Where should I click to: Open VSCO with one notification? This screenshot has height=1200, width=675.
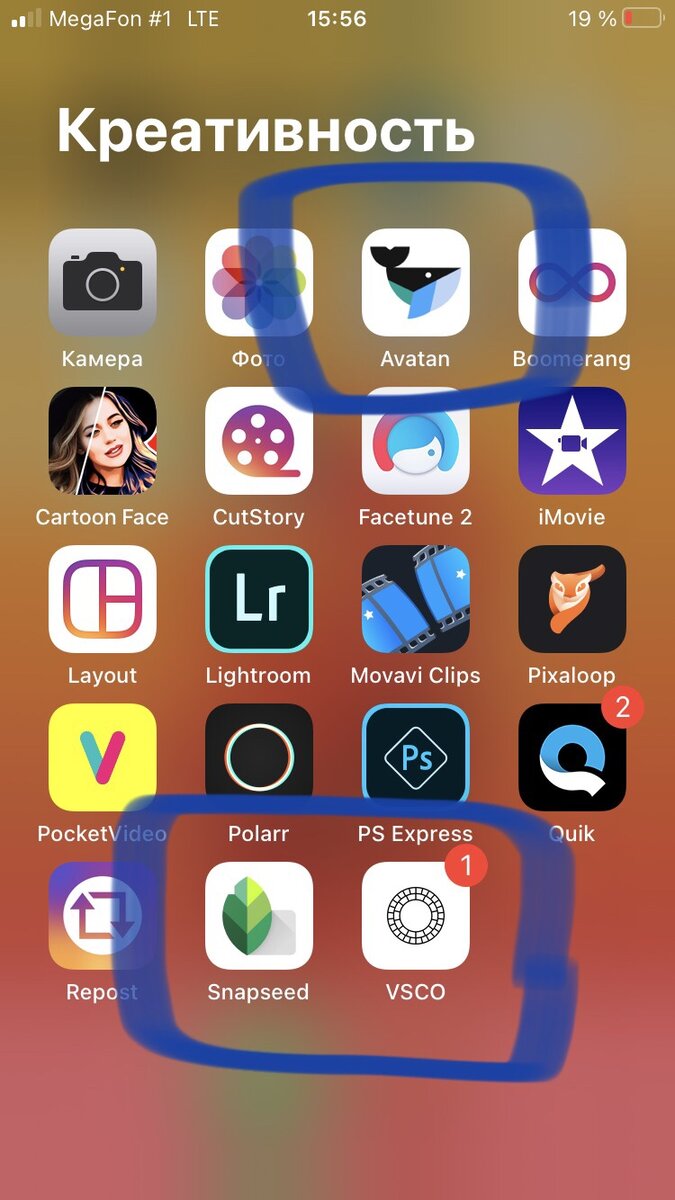[415, 916]
